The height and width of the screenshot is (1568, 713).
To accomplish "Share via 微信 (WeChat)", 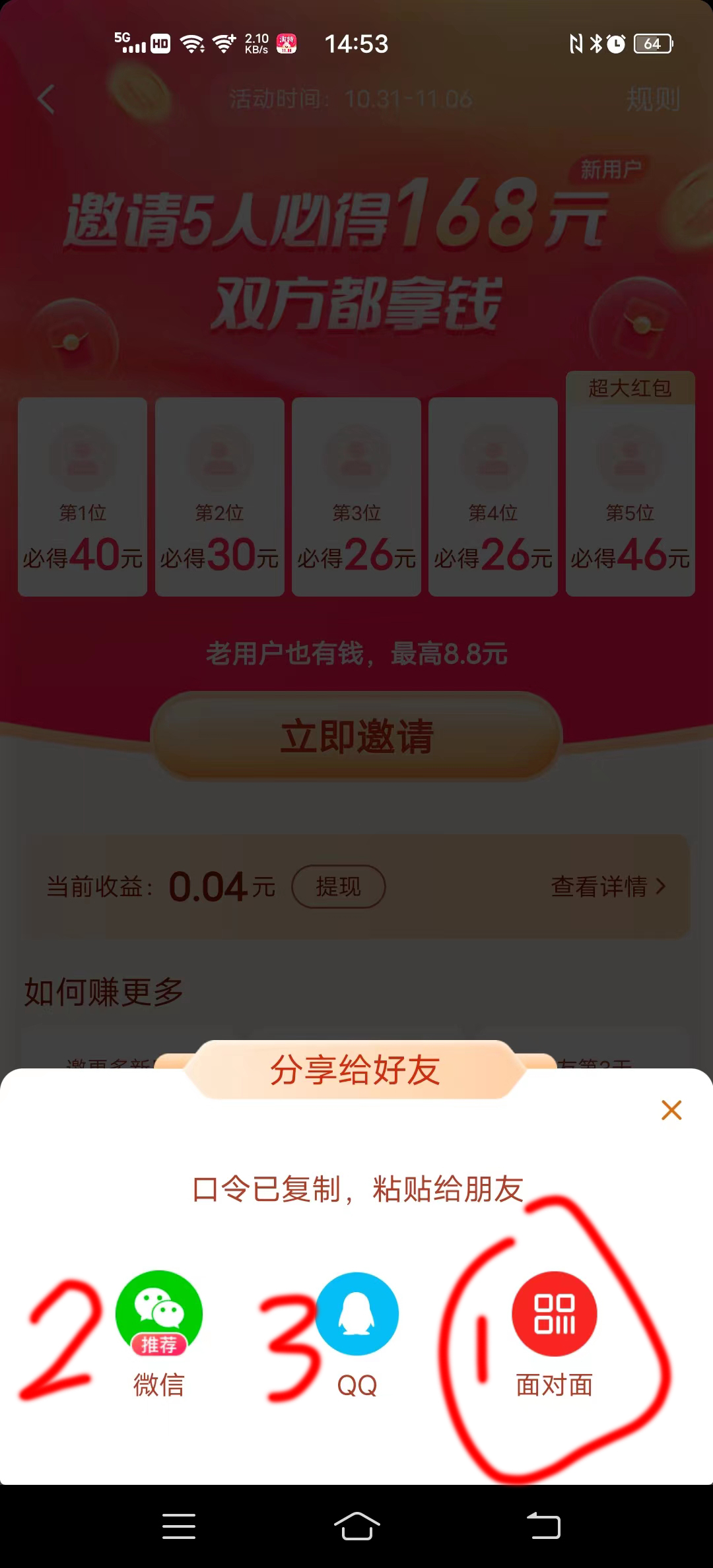I will click(x=158, y=1315).
